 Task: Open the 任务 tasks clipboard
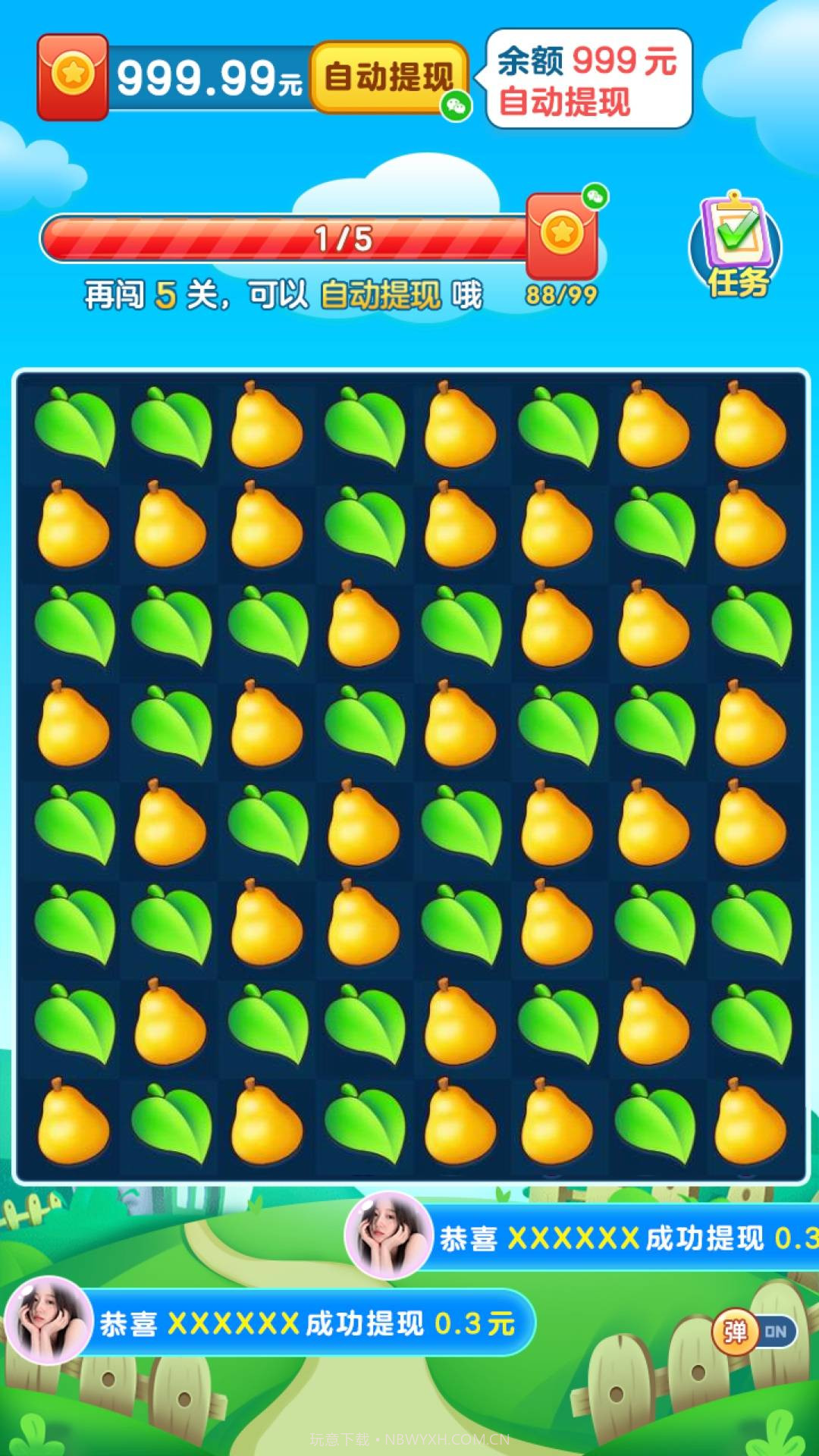tap(736, 244)
